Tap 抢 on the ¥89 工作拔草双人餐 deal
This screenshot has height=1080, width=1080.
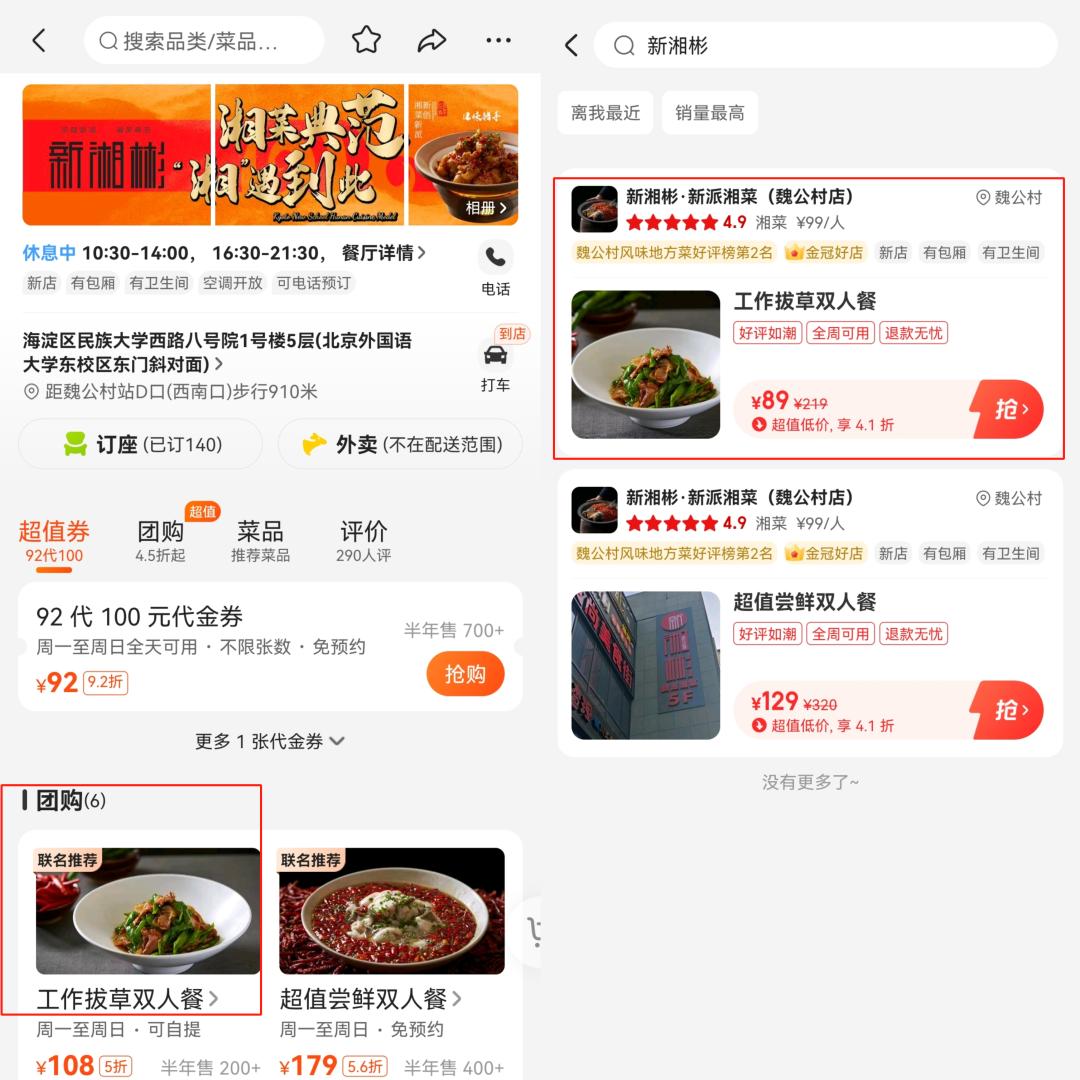point(1009,409)
